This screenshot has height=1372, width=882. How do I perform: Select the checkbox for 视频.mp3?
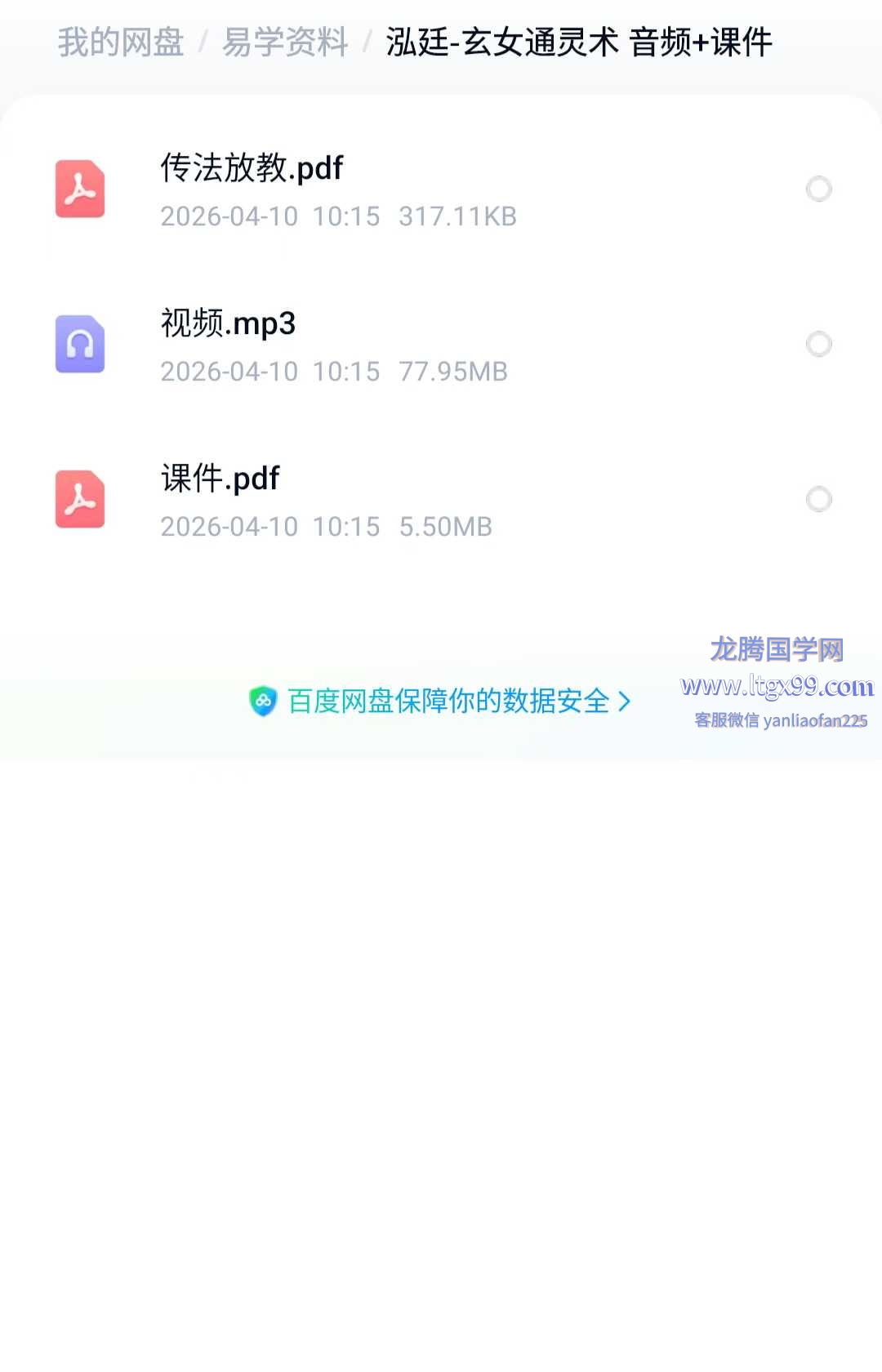tap(818, 344)
